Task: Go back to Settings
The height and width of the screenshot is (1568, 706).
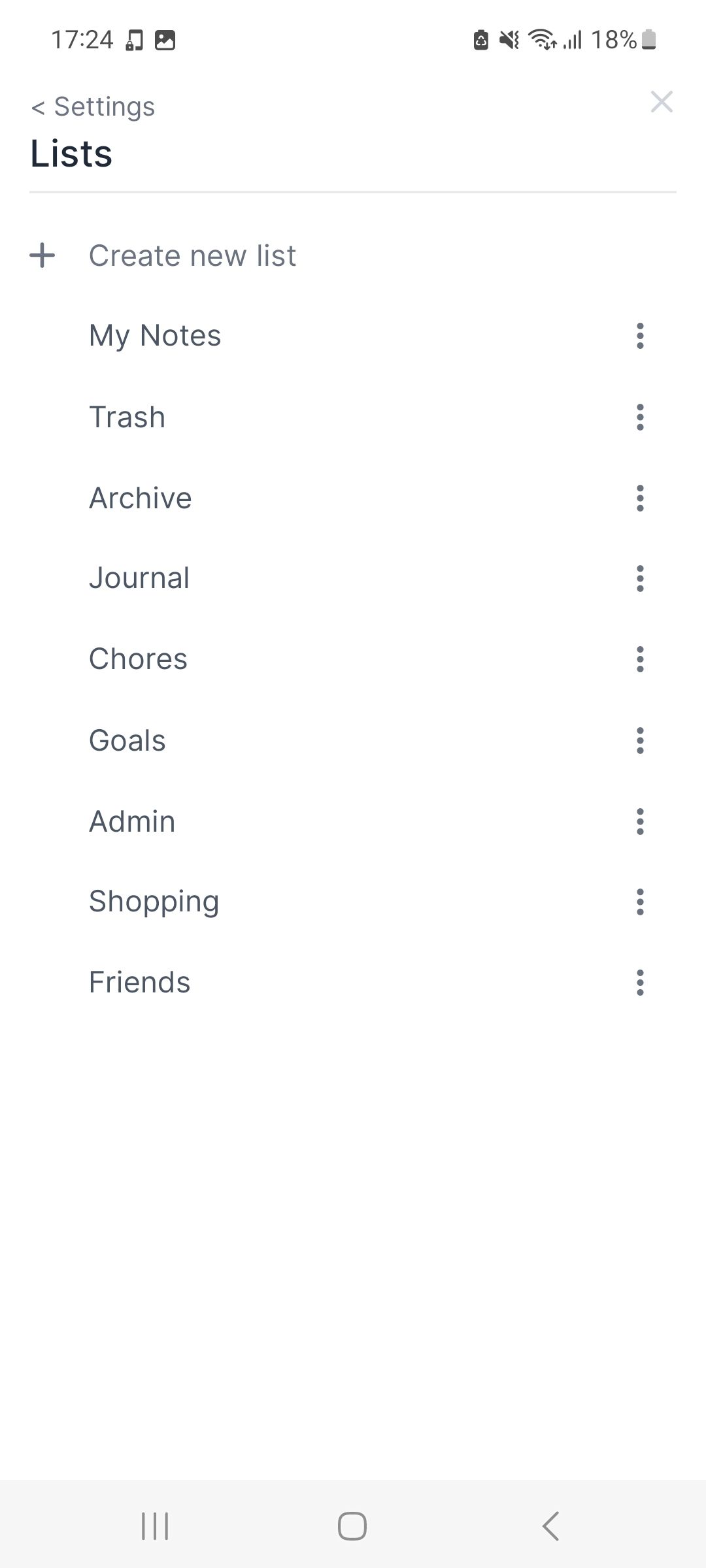Action: coord(92,106)
